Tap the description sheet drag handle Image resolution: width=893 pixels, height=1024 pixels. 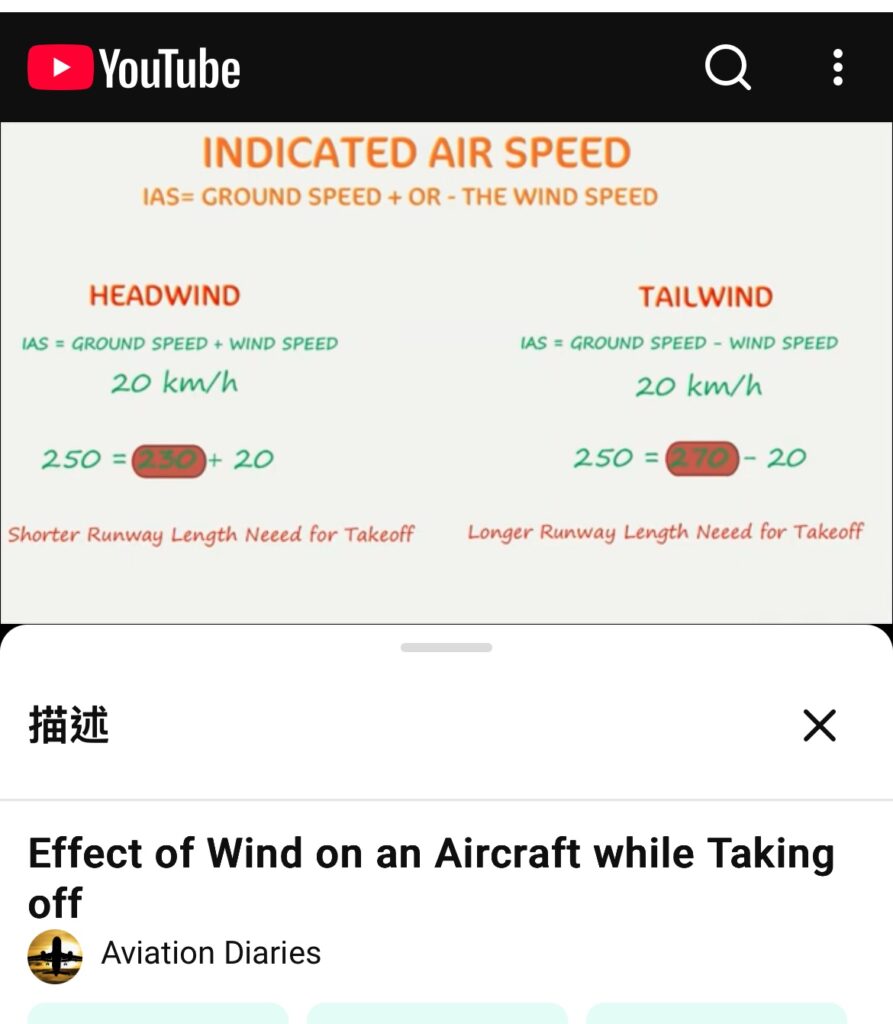point(446,648)
